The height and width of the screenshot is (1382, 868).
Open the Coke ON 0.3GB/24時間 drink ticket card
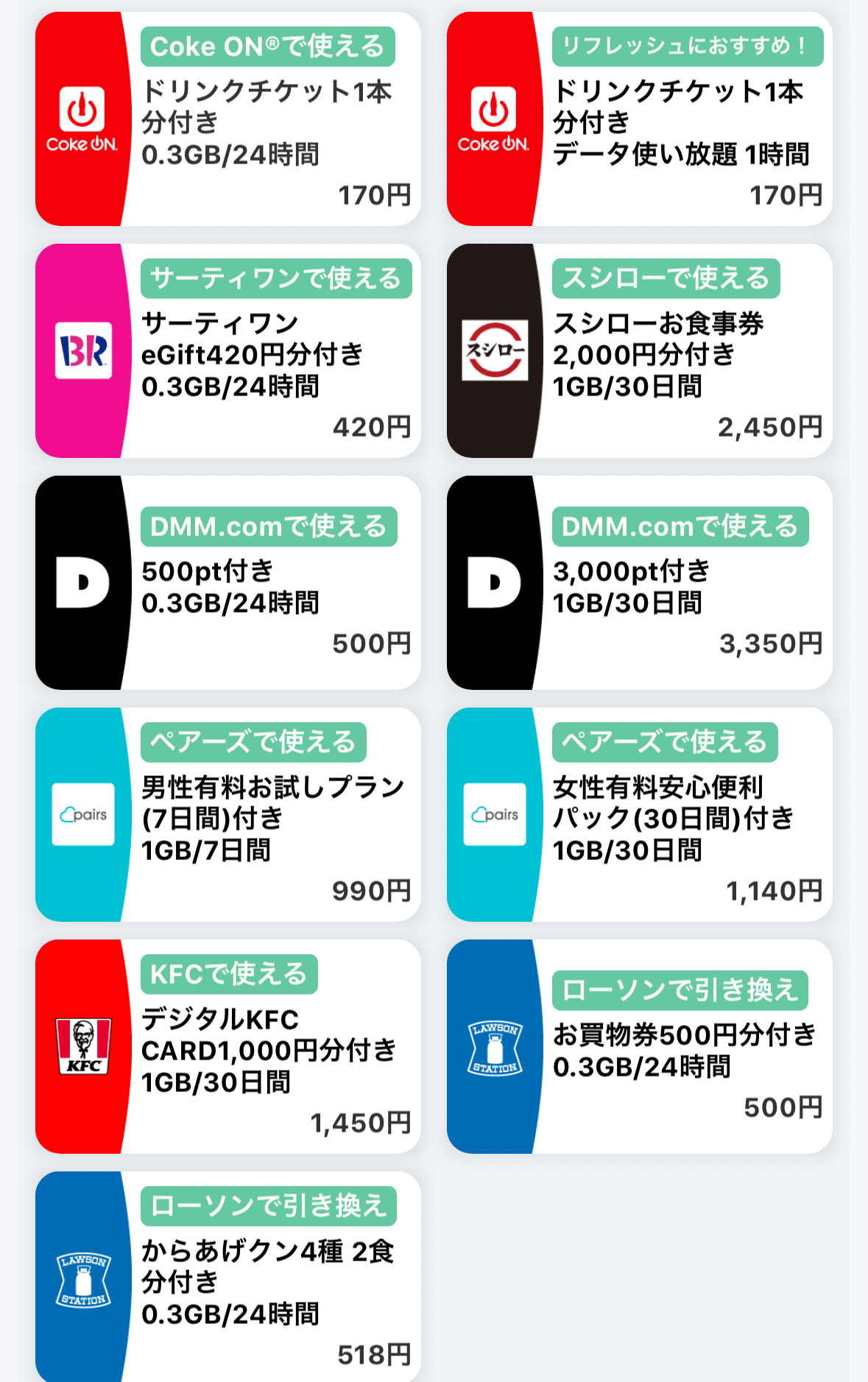(228, 119)
